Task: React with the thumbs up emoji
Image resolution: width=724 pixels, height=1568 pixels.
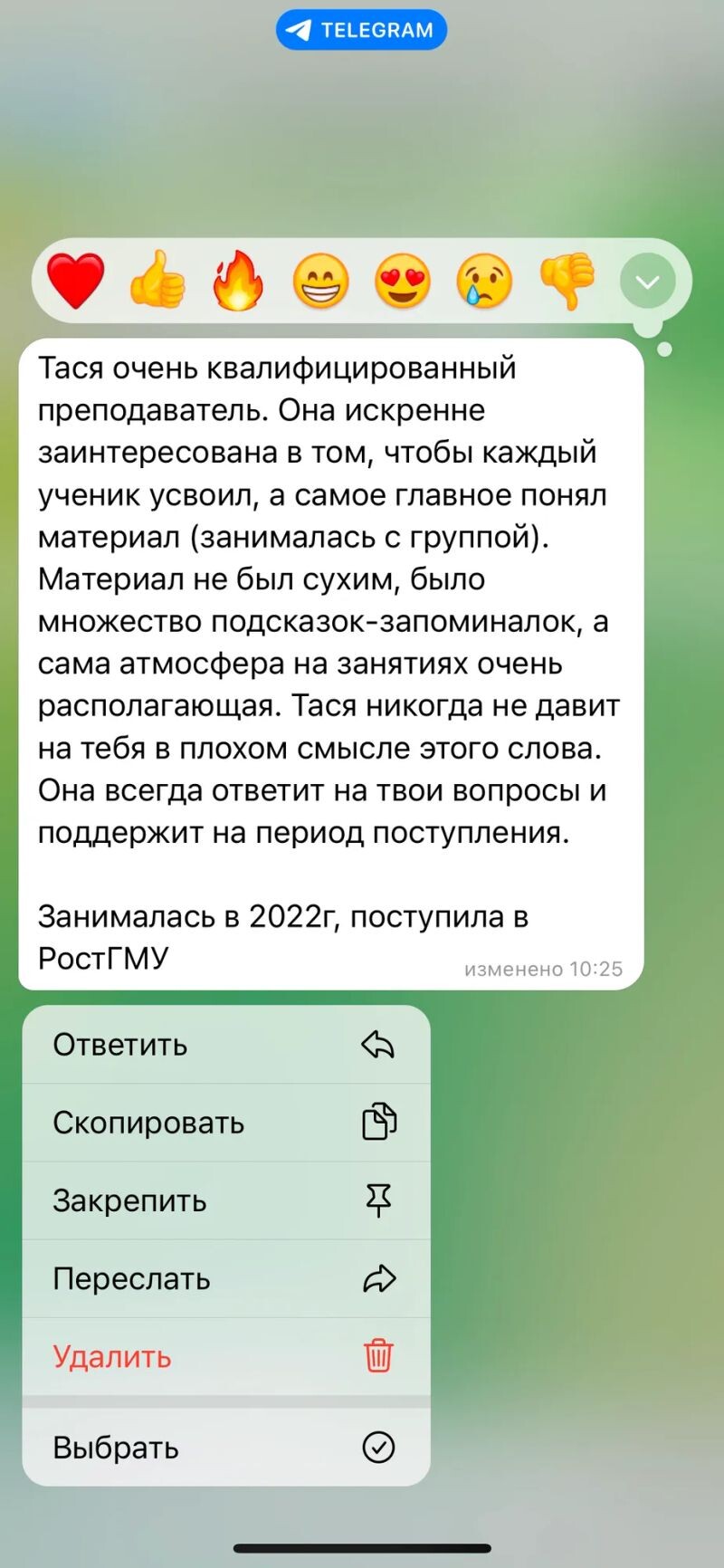Action: tap(157, 282)
